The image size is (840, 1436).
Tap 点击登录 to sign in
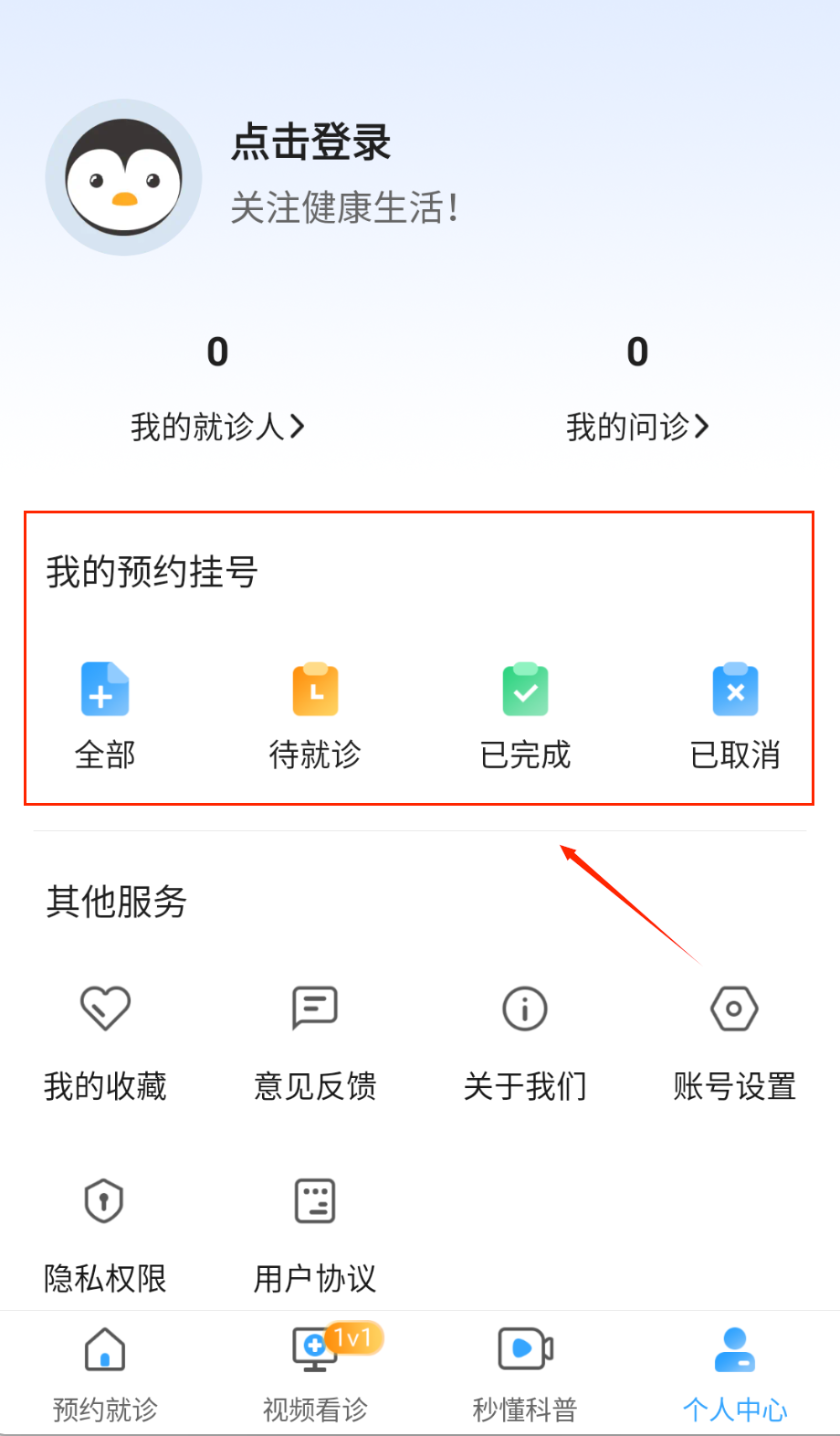click(x=310, y=143)
